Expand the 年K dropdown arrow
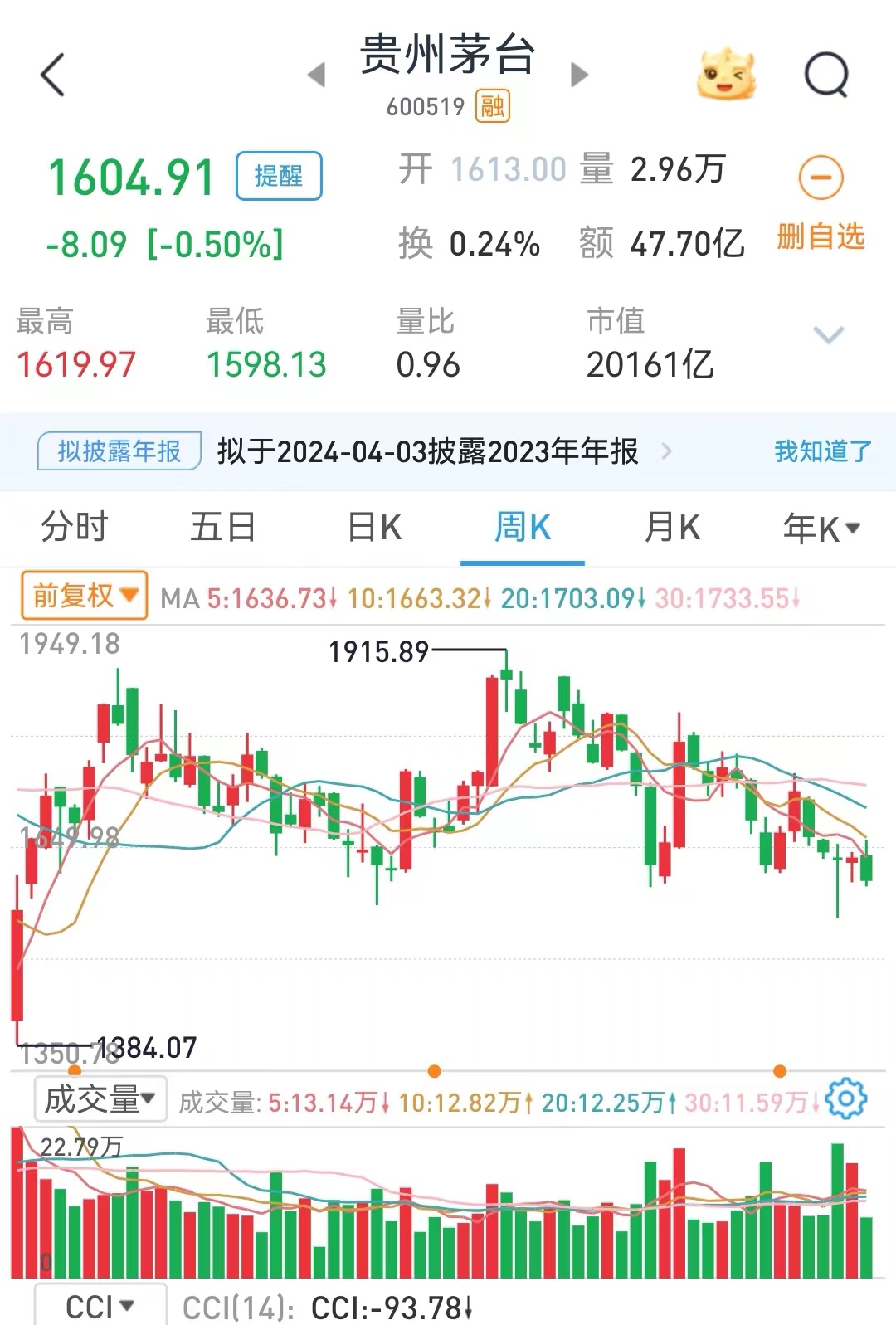Viewport: 896px width, 1325px height. pyautogui.click(x=853, y=527)
